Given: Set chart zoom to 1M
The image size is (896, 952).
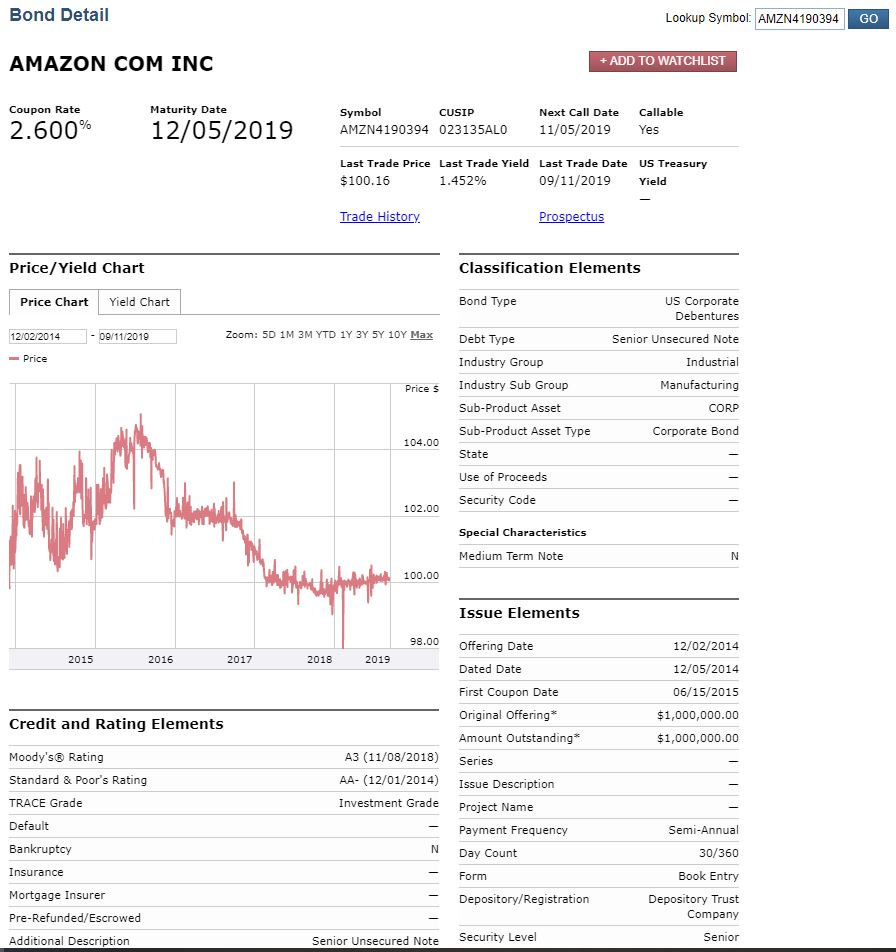Looking at the screenshot, I should click(285, 335).
